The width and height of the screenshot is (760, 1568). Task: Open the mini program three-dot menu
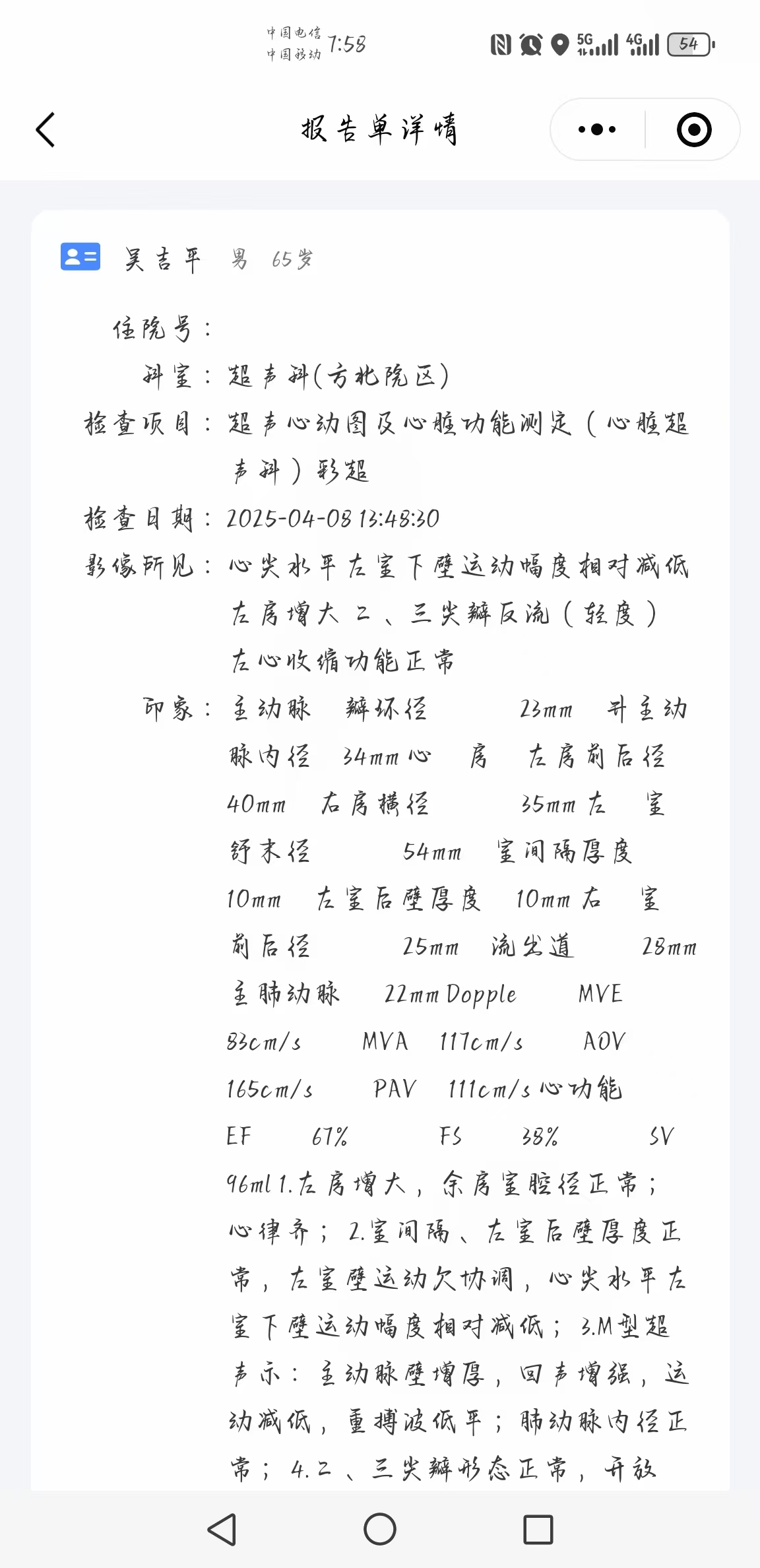(x=597, y=129)
